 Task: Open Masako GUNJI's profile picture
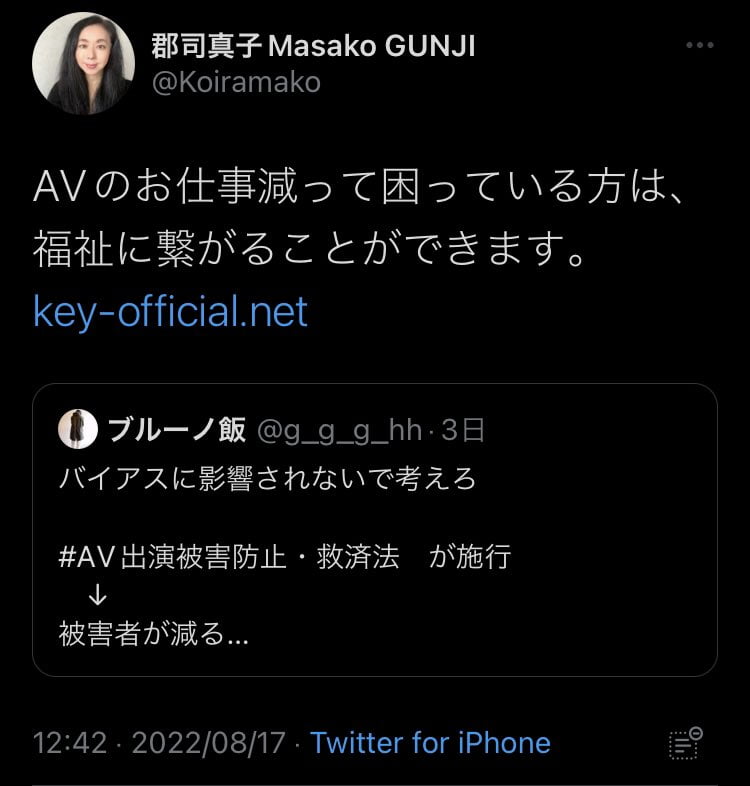(83, 64)
